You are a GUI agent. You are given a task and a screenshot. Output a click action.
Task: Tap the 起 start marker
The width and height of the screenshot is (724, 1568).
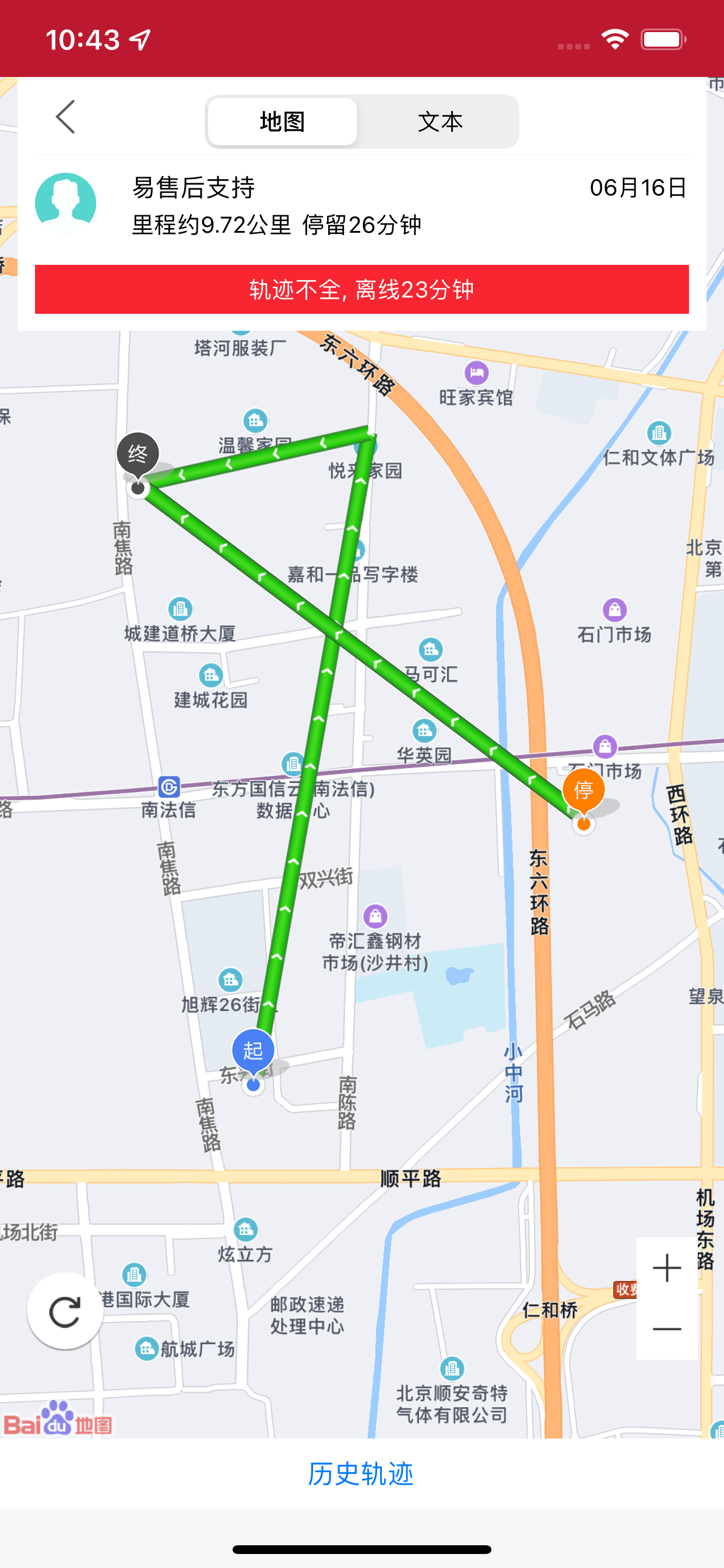(253, 1051)
